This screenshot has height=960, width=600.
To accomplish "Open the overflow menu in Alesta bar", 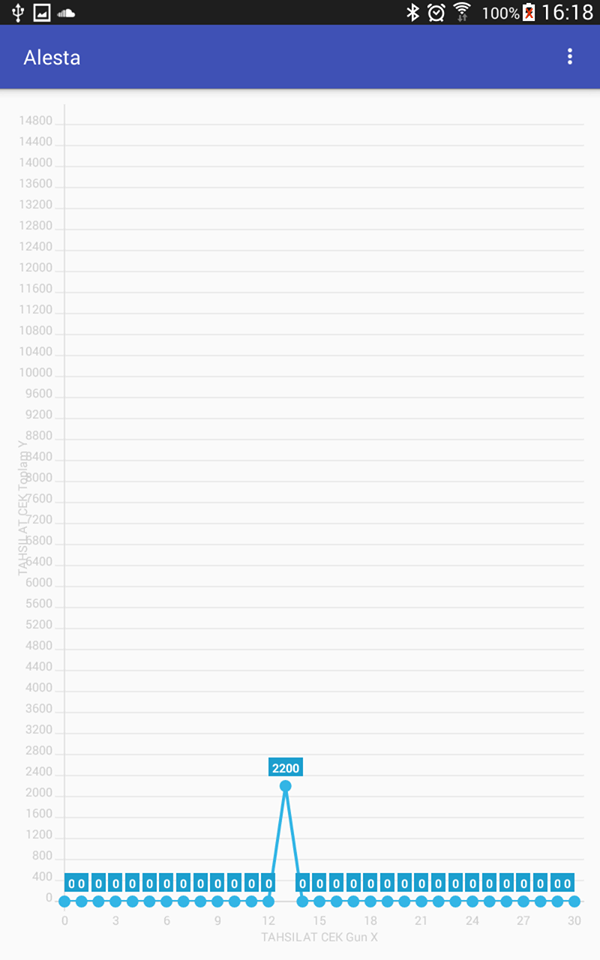I will (x=569, y=57).
